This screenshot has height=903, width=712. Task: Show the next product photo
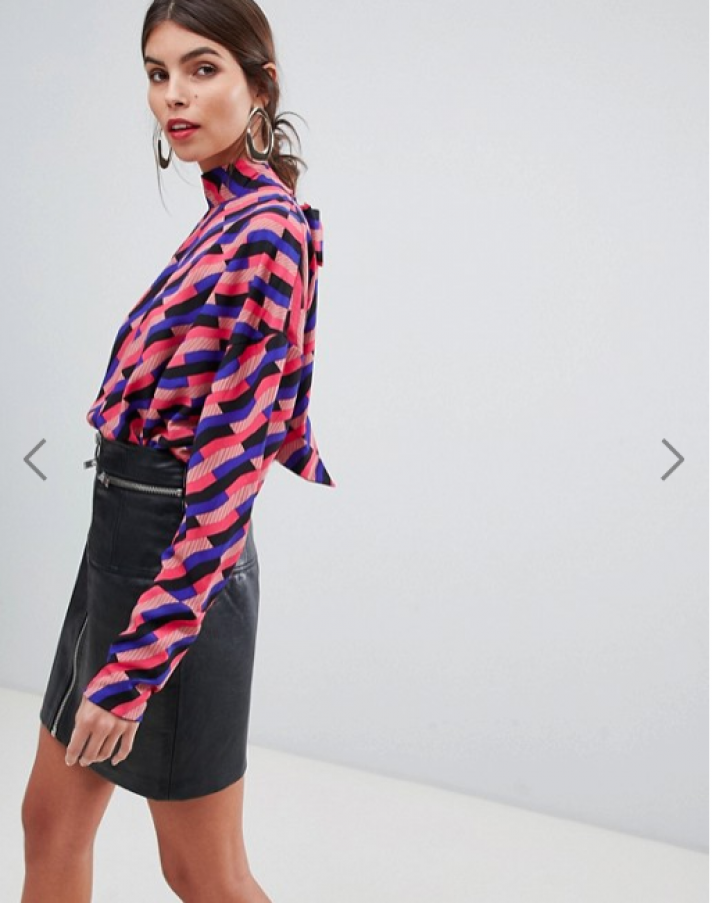[672, 459]
